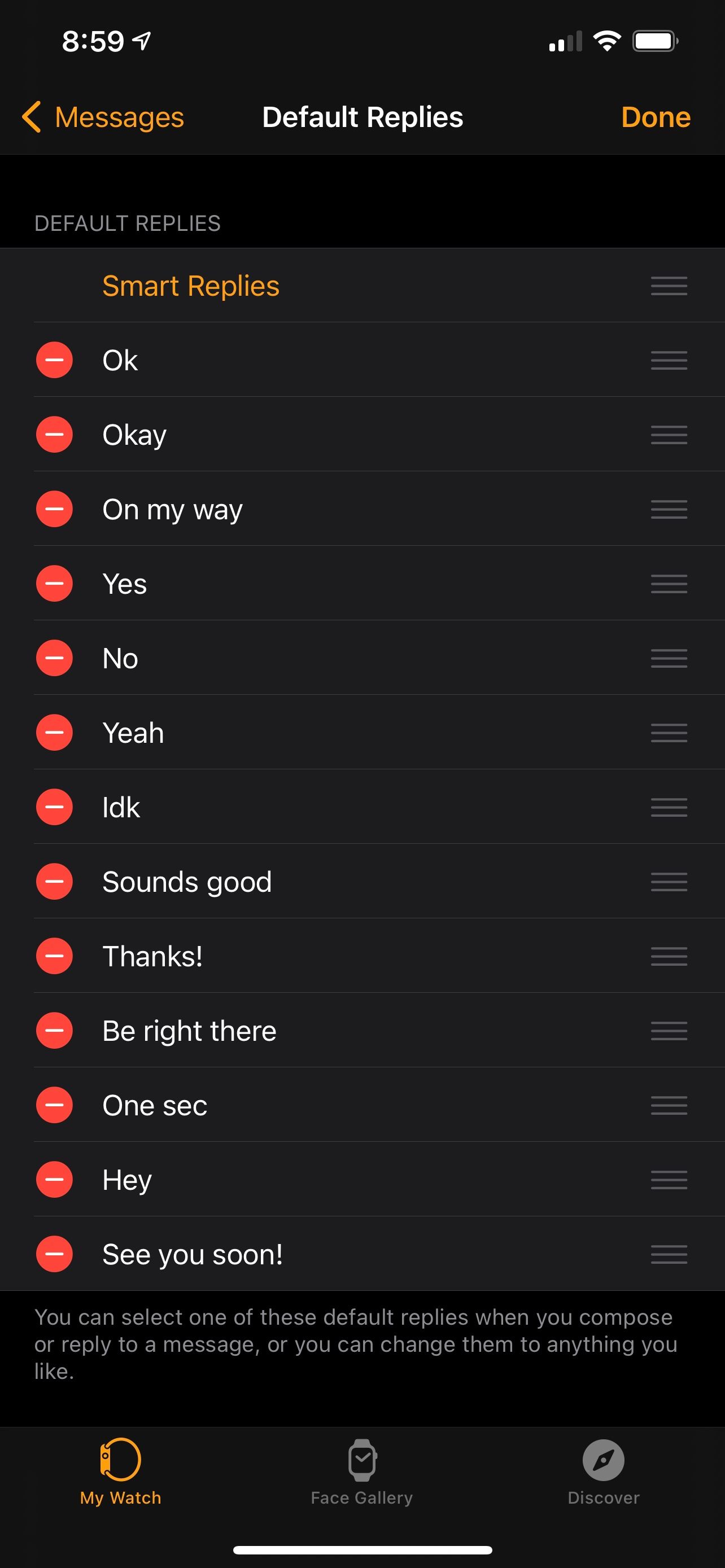Tap Done to save changes
The height and width of the screenshot is (1568, 725).
(x=655, y=116)
